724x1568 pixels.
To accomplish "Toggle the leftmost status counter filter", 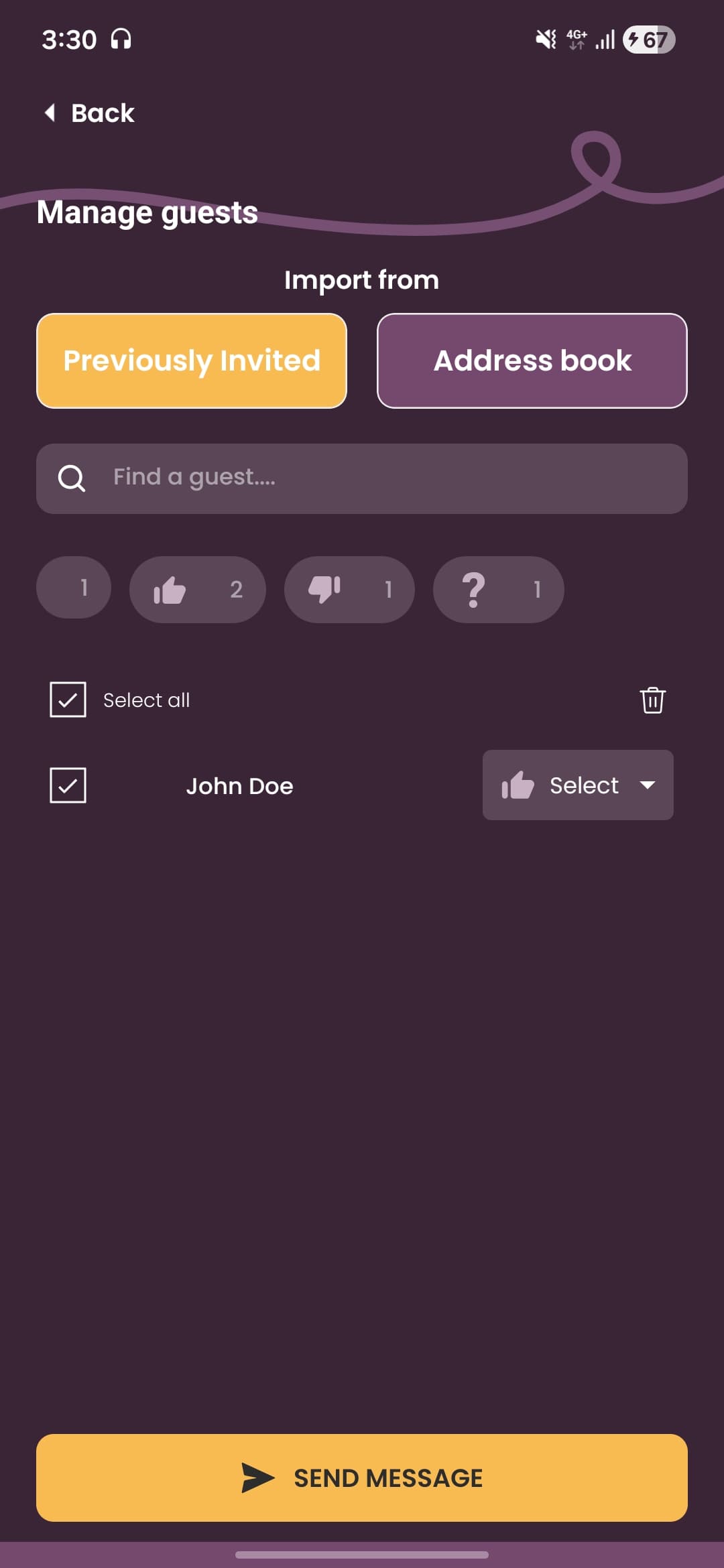I will tap(73, 588).
